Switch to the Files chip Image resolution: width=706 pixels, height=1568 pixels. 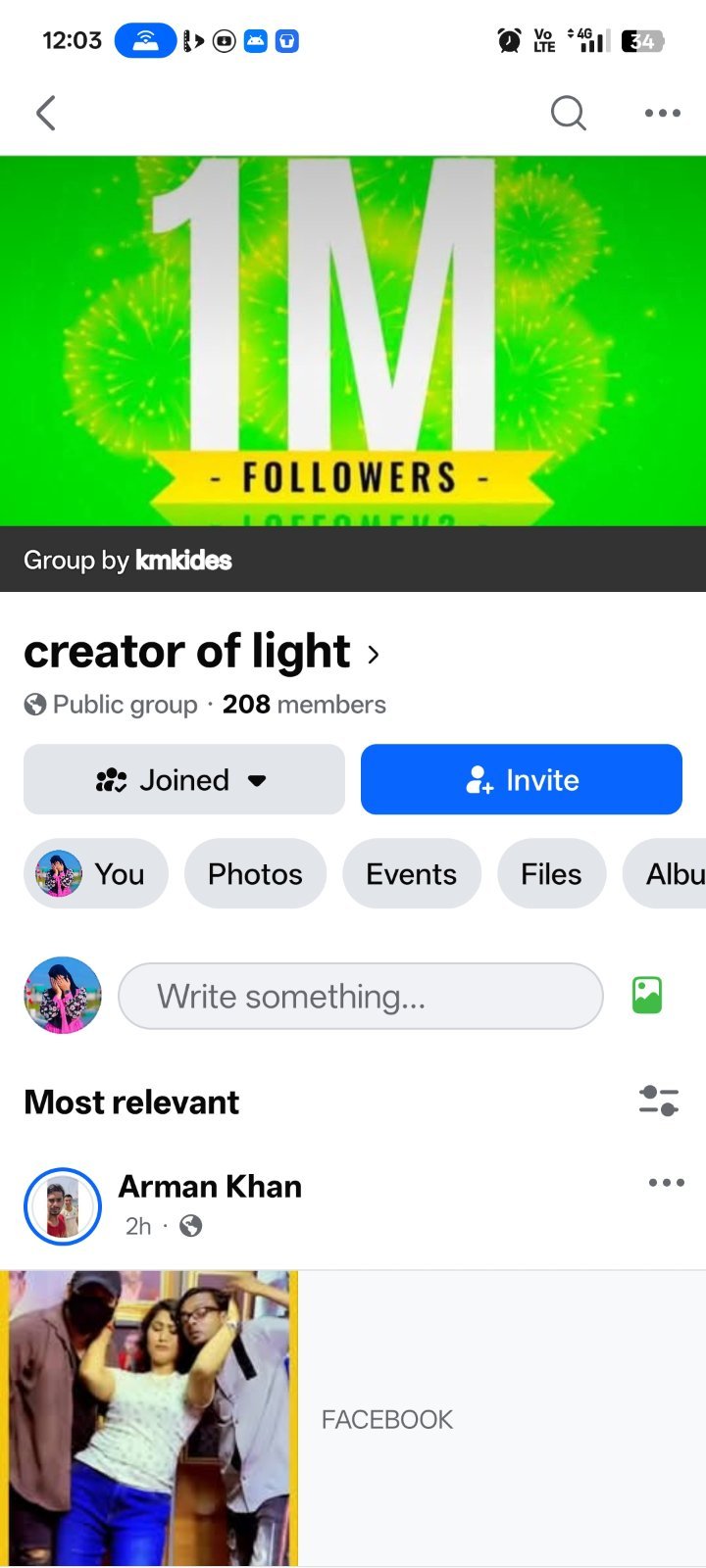[551, 873]
